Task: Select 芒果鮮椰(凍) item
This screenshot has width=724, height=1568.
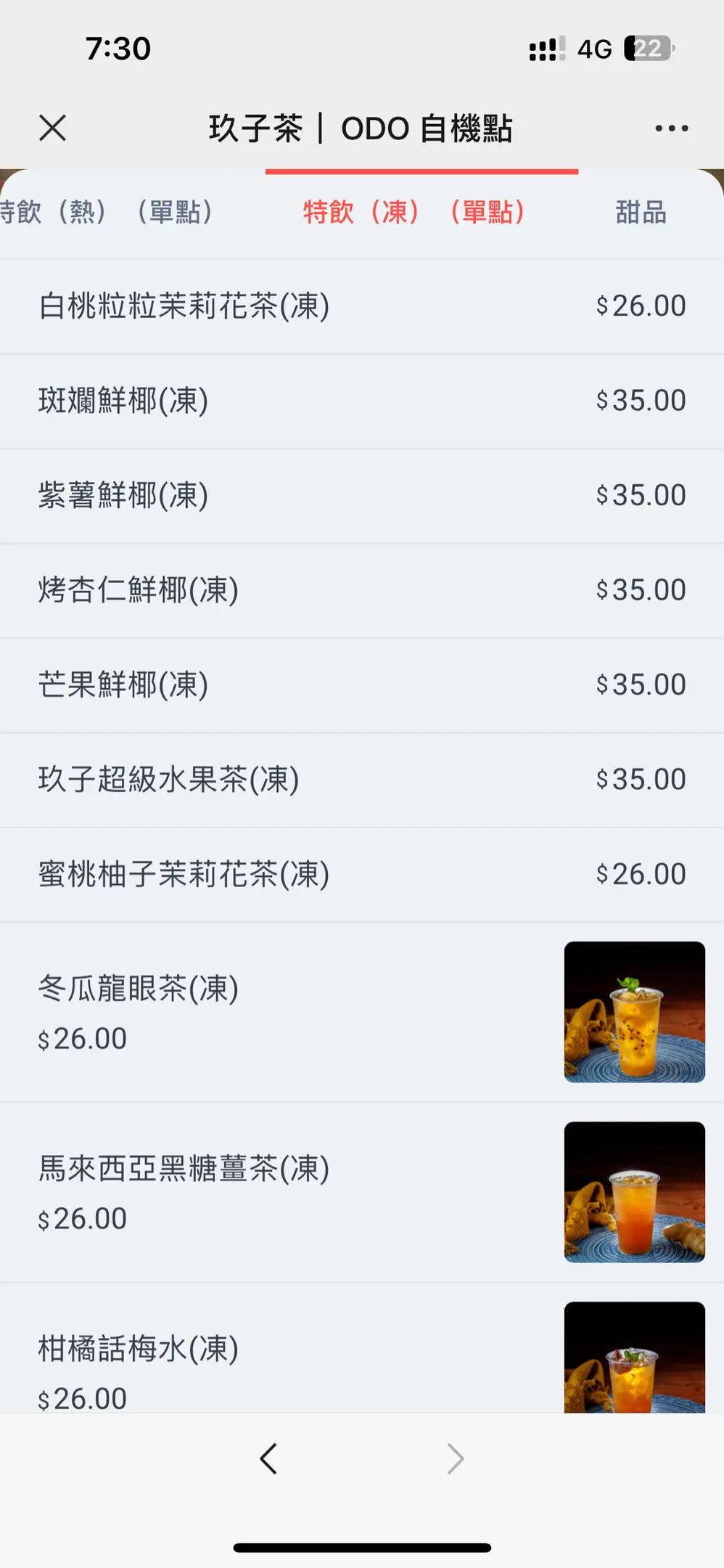Action: 123,685
